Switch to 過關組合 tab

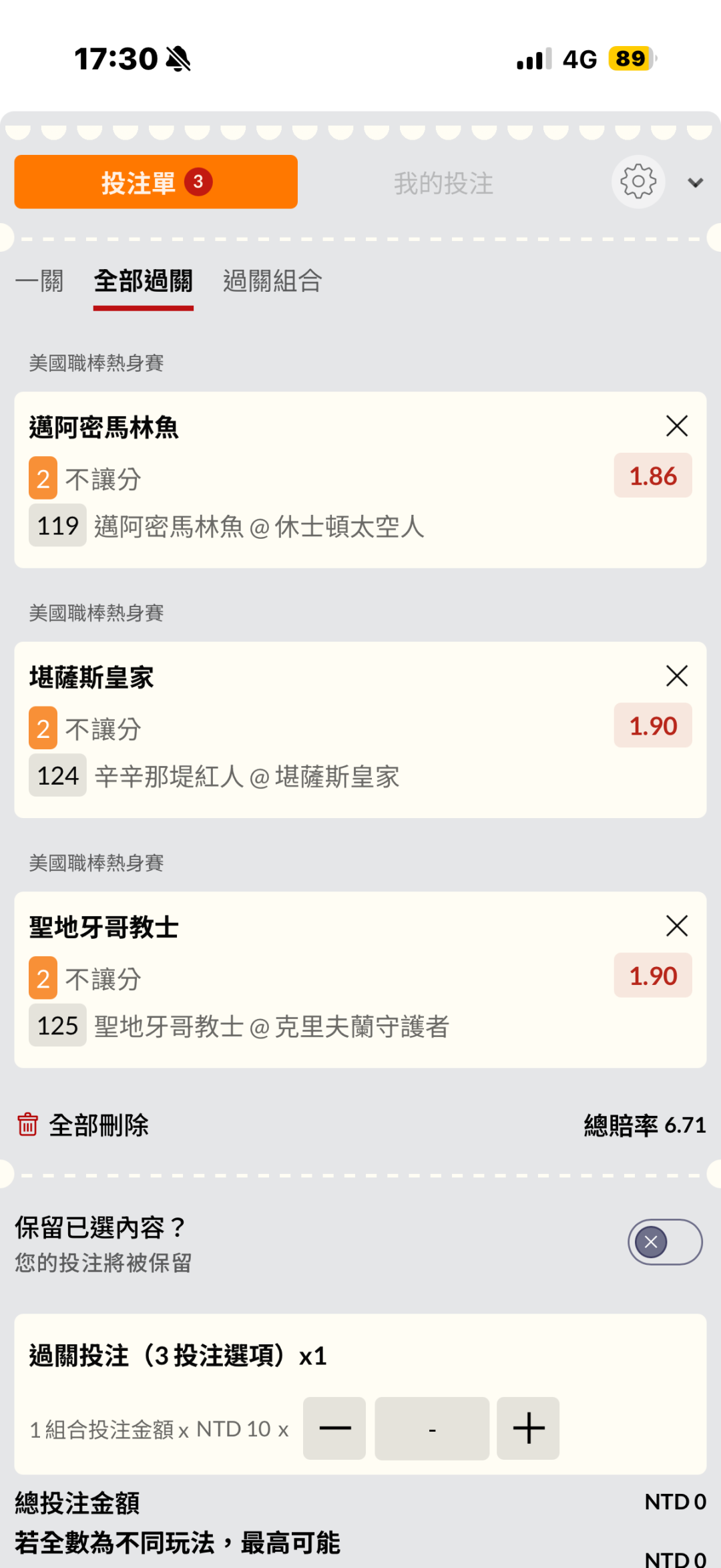[x=272, y=281]
